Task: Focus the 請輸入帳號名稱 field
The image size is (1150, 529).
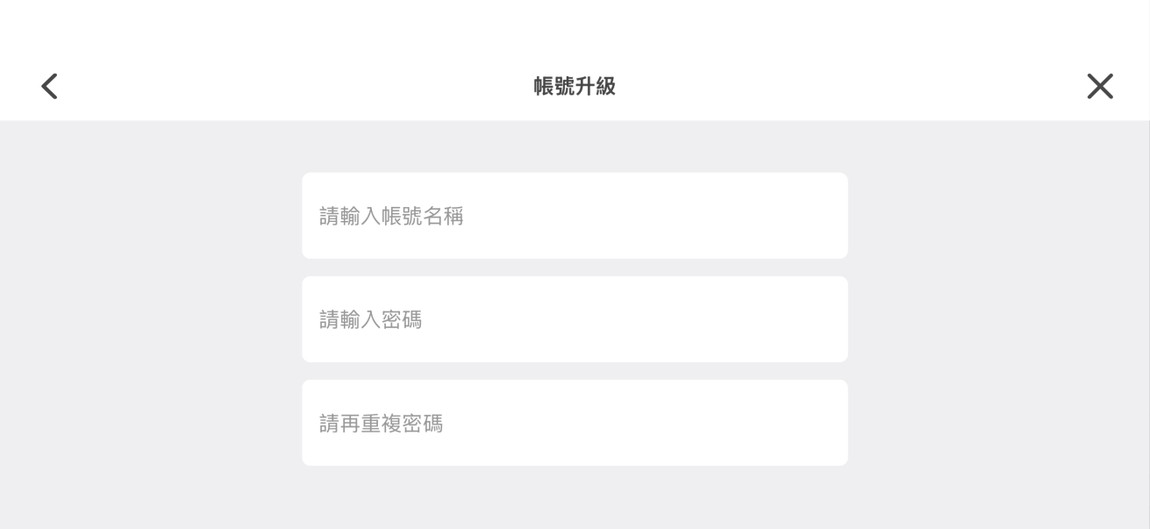Action: click(x=574, y=216)
